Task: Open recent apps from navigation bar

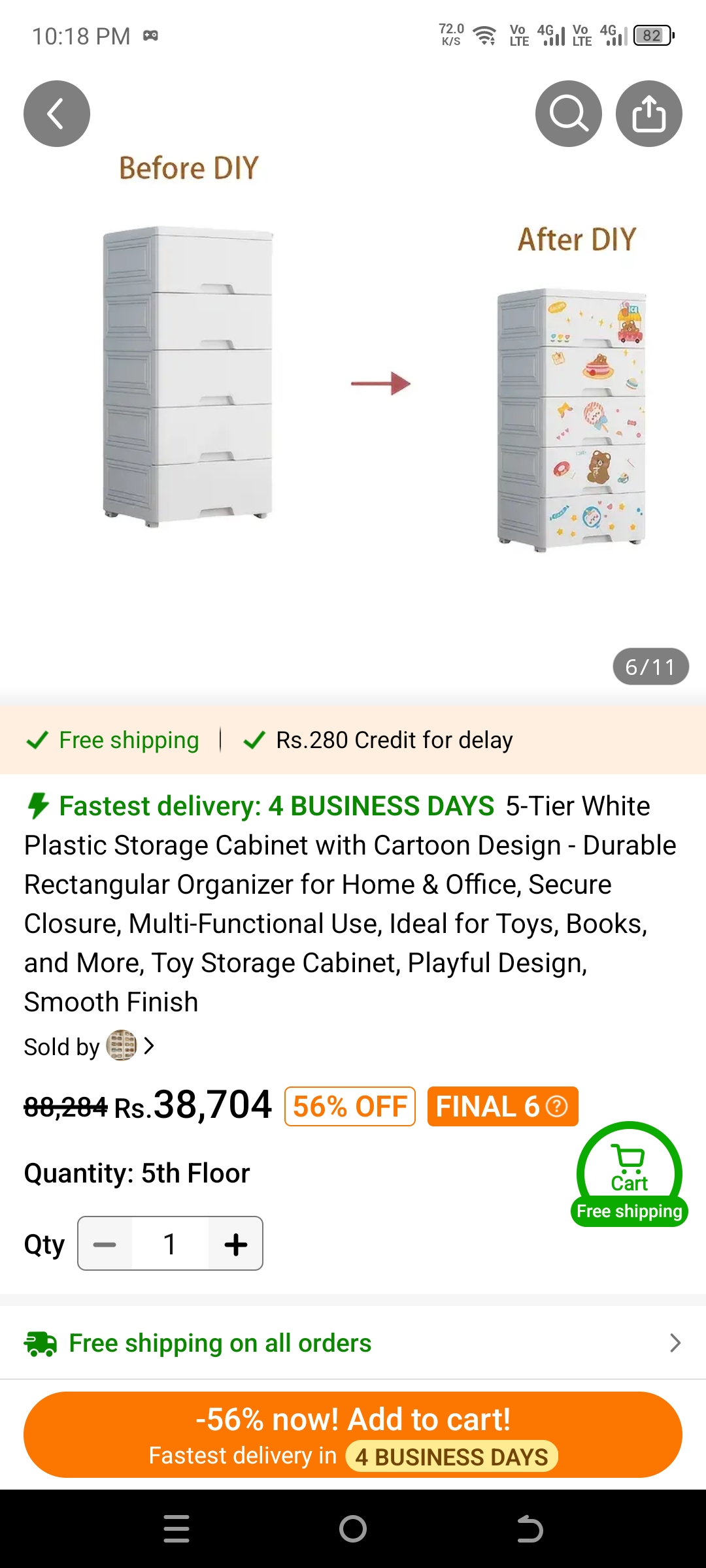Action: click(176, 1529)
